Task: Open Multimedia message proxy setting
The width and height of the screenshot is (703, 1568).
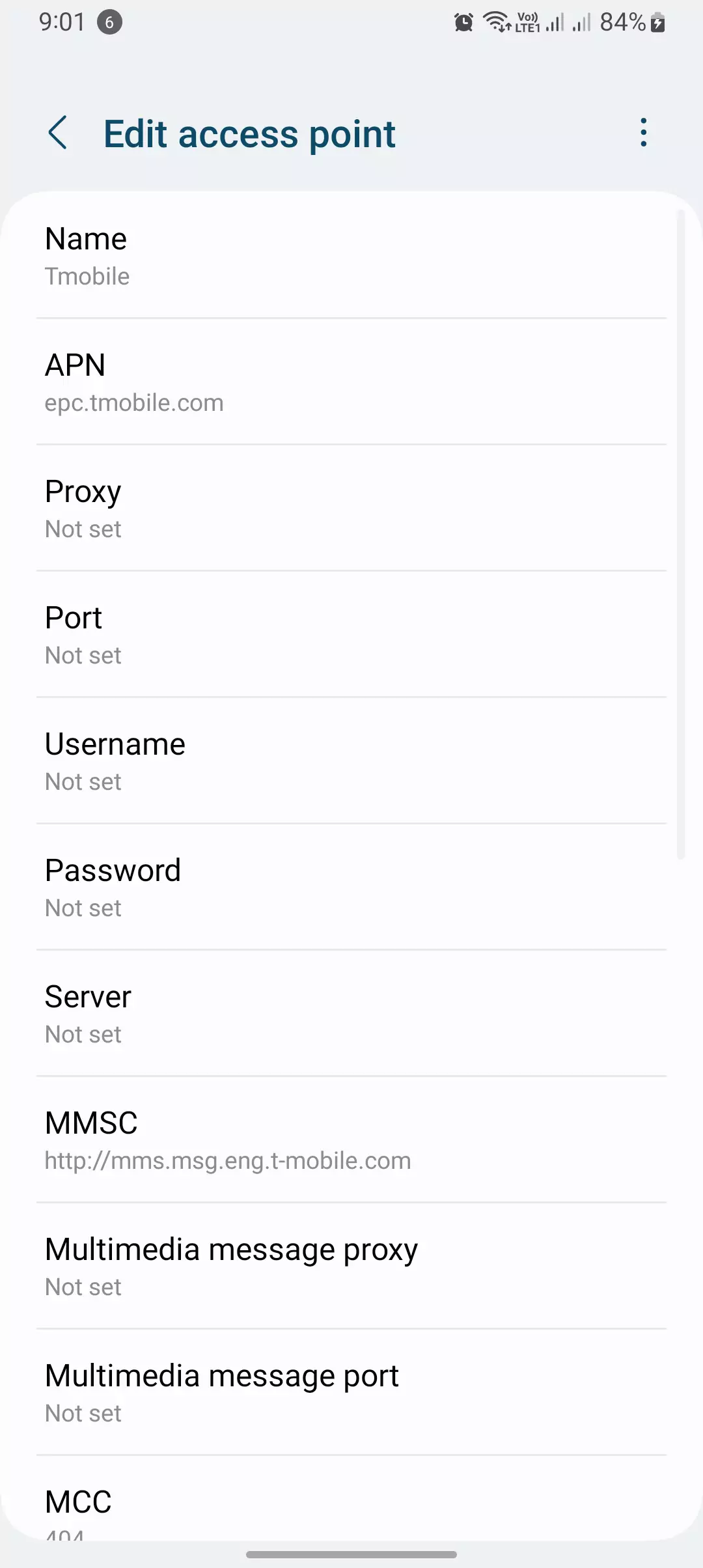Action: tap(351, 1267)
